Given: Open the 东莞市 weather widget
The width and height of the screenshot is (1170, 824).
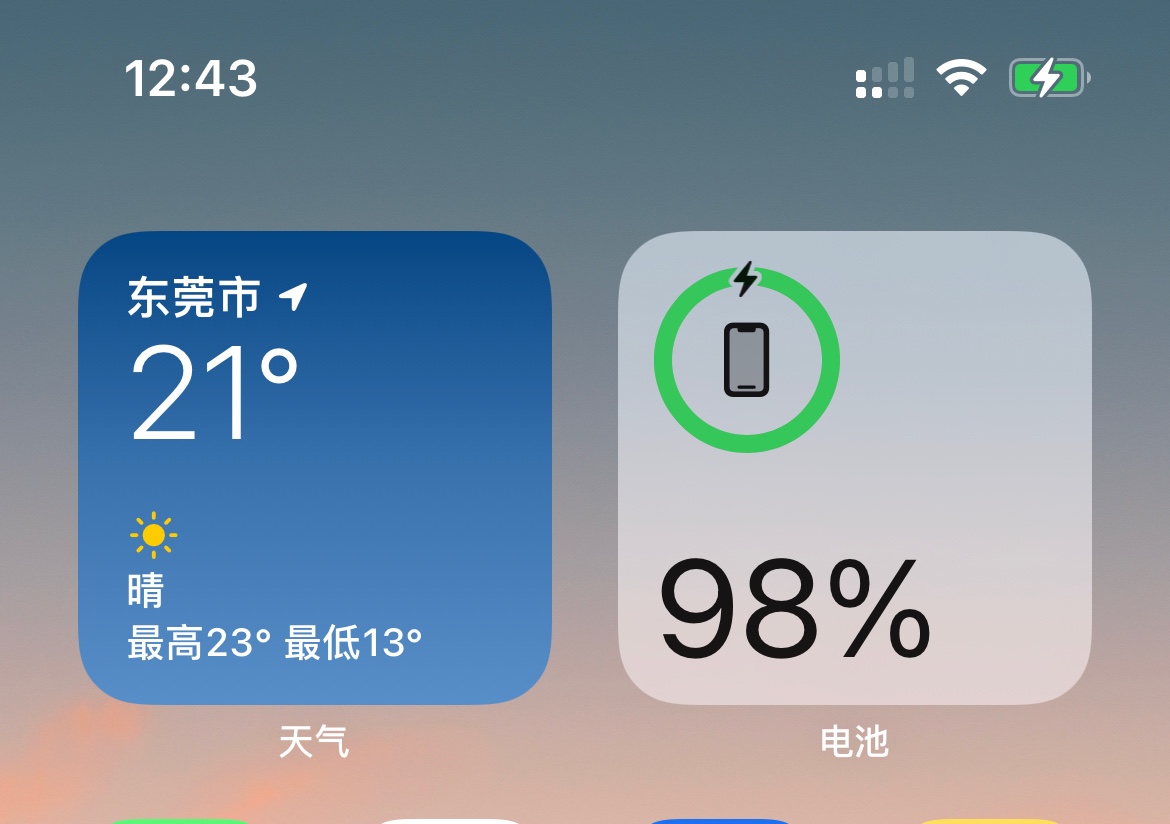Looking at the screenshot, I should coord(315,468).
